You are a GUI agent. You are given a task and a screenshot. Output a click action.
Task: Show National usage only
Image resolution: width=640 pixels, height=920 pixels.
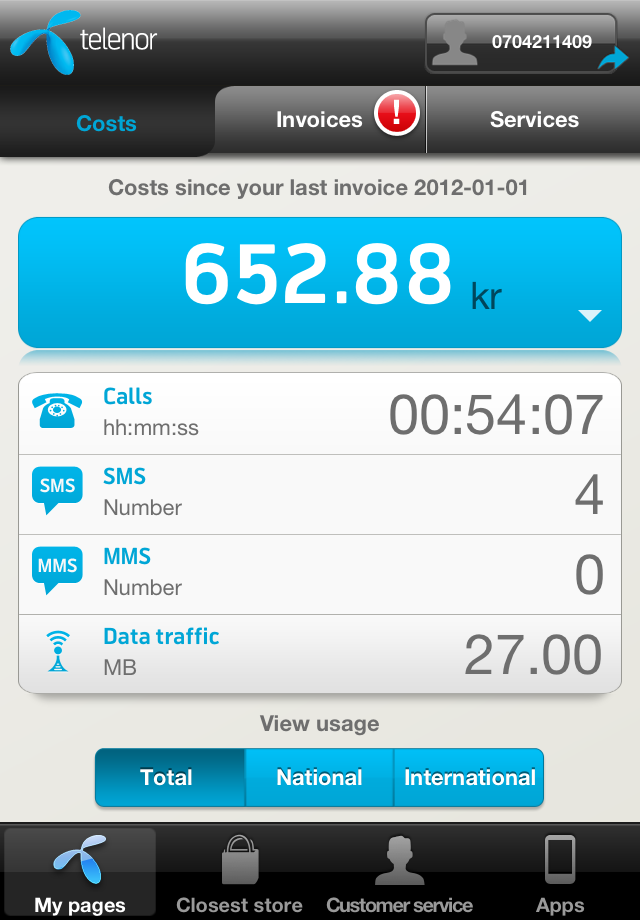click(x=319, y=777)
